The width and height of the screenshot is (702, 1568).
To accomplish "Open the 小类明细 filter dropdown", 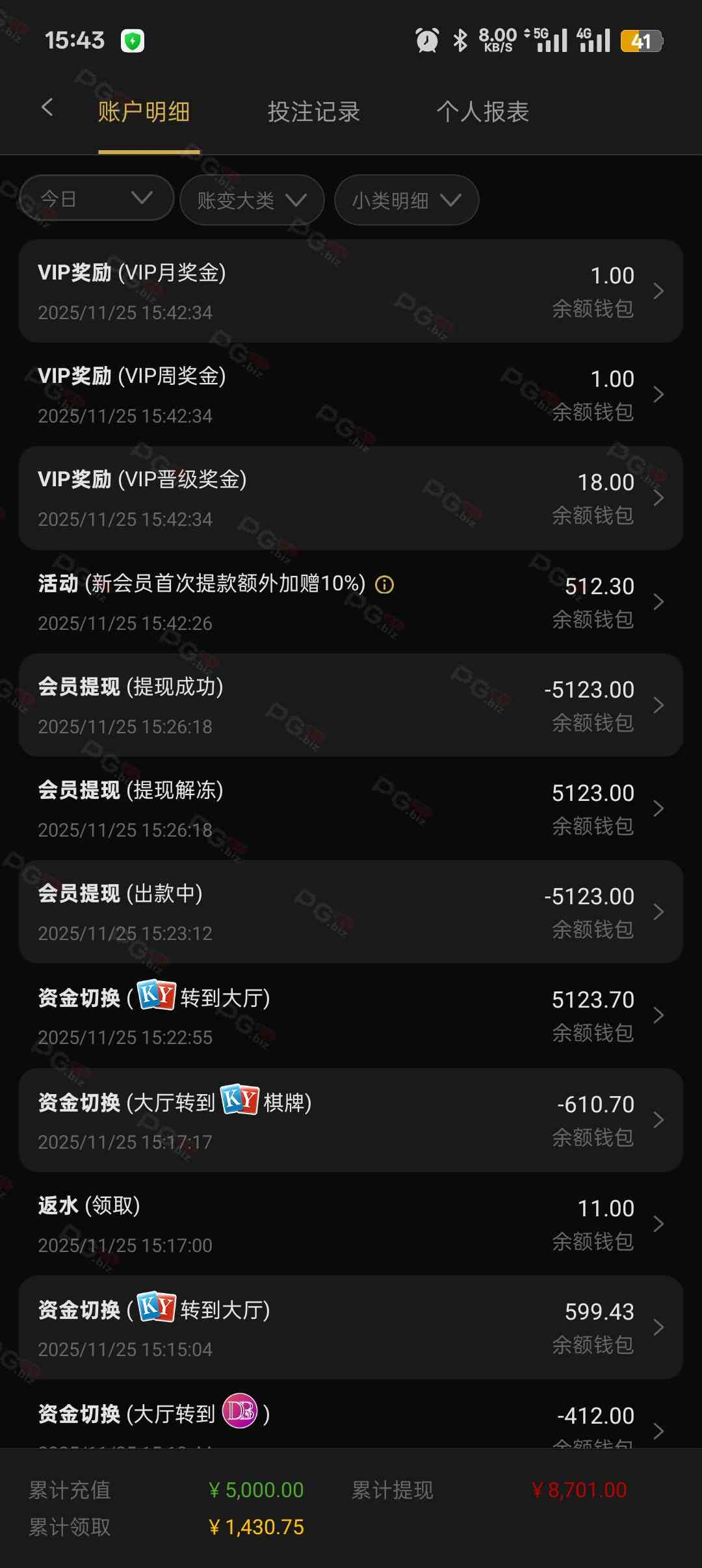I will pos(406,200).
